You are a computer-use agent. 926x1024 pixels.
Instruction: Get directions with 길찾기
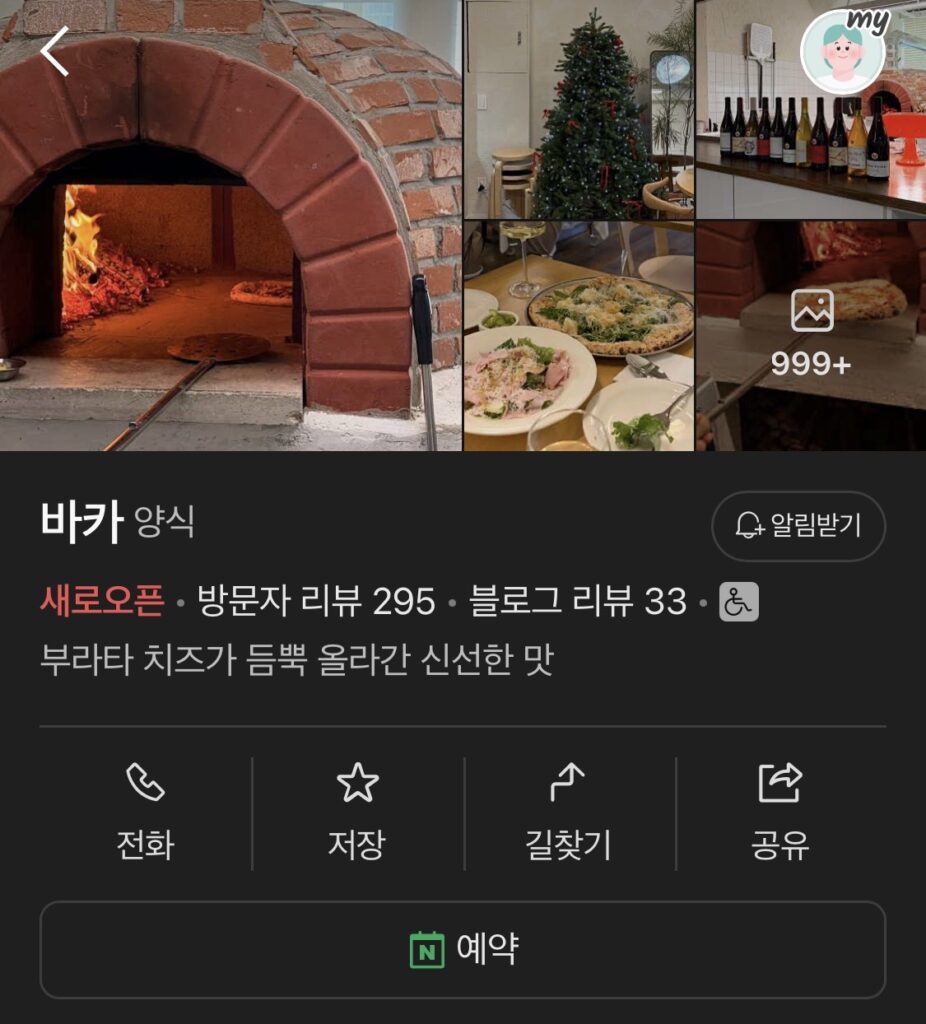tap(569, 813)
